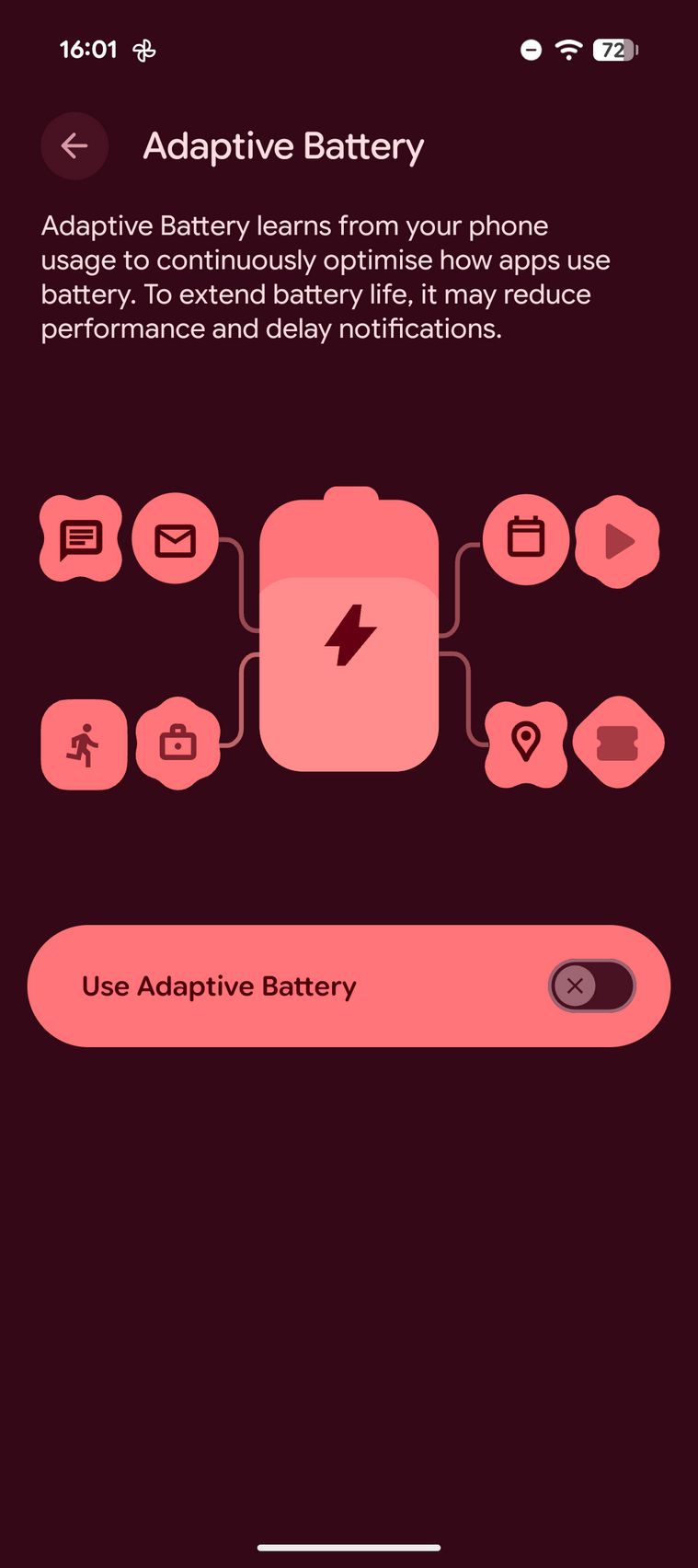This screenshot has height=1568, width=698.
Task: Go back from Adaptive Battery settings
Action: [74, 145]
